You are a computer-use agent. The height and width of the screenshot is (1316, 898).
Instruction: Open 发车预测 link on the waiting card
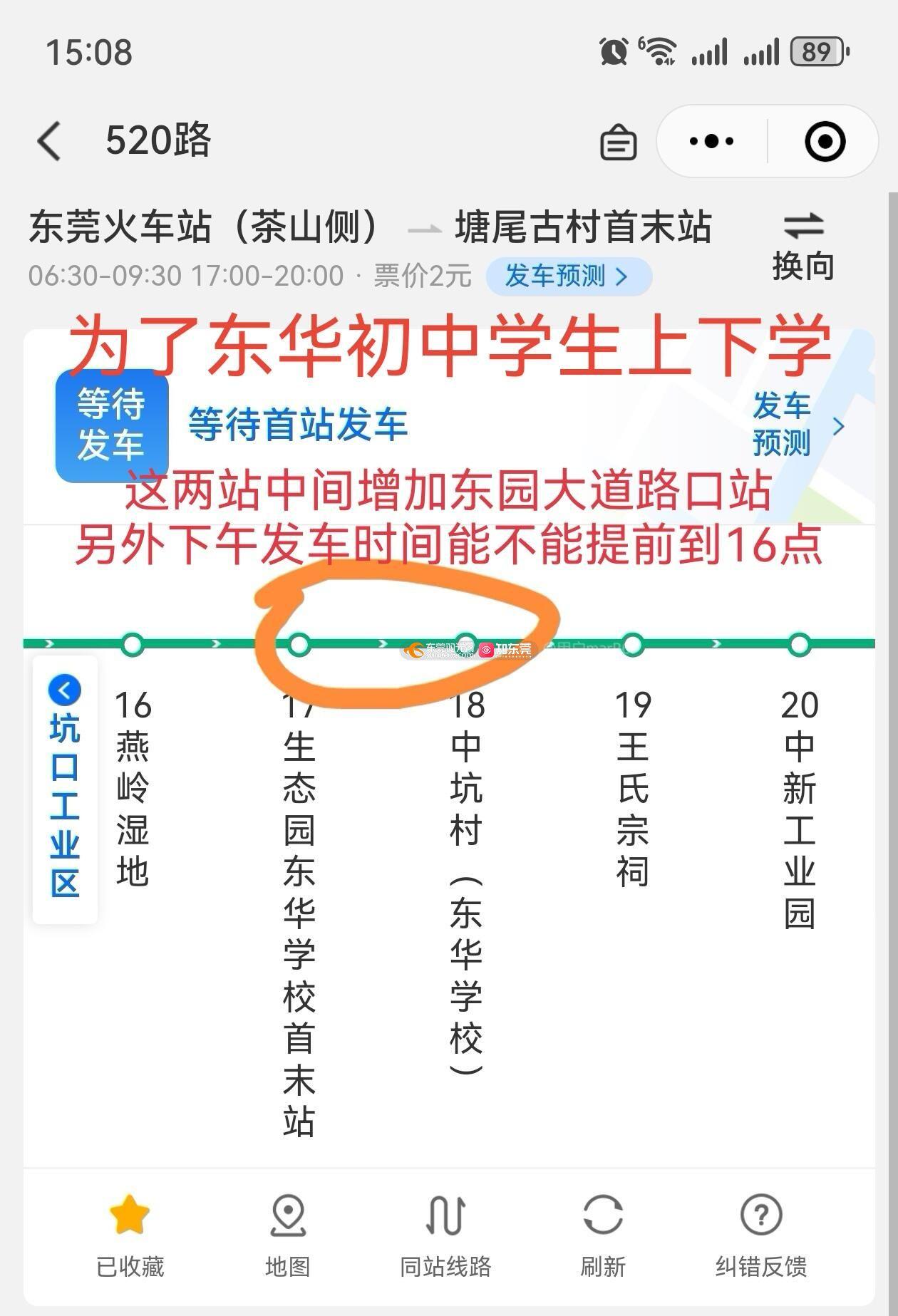click(x=797, y=425)
